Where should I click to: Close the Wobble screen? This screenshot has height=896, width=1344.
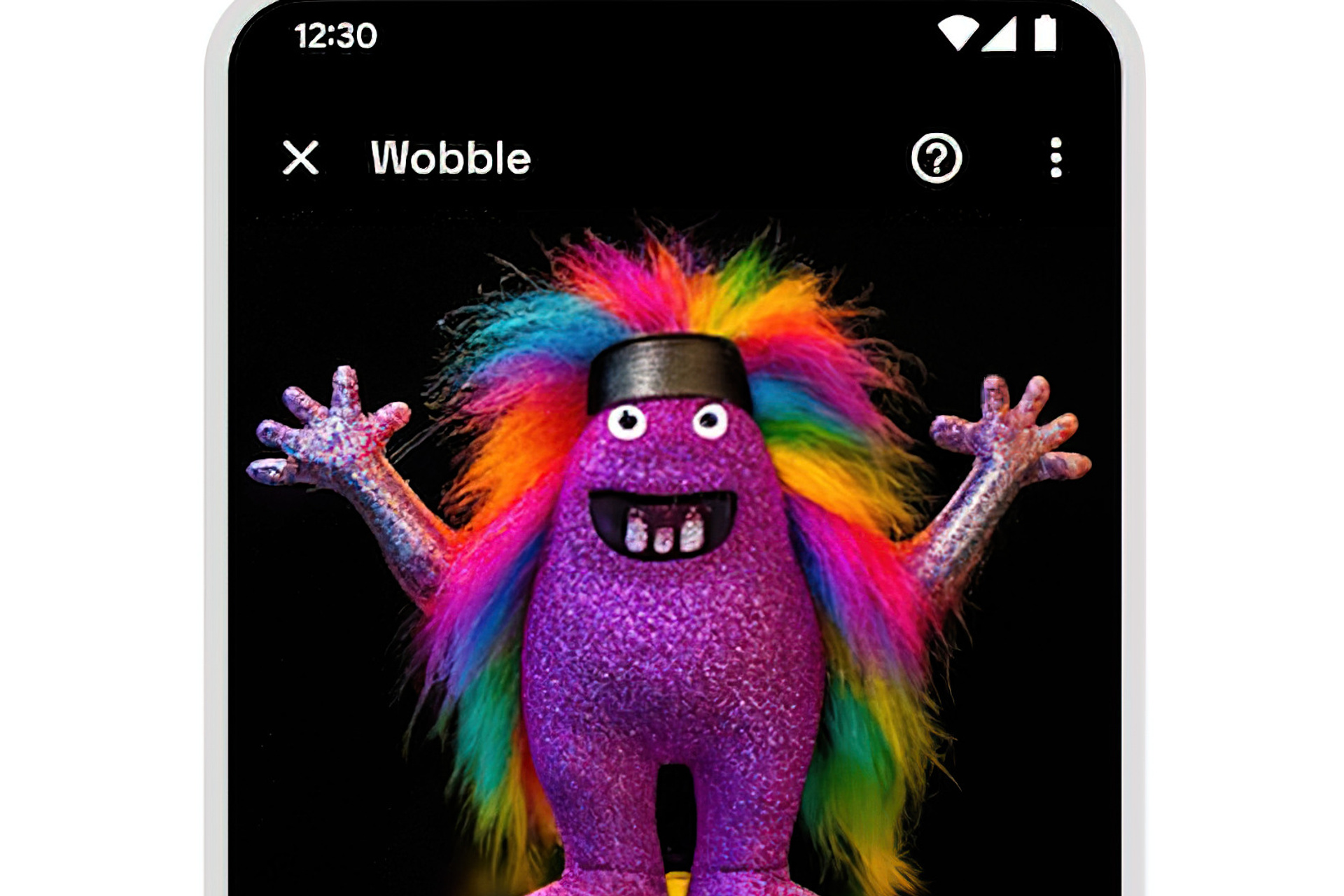(x=301, y=157)
